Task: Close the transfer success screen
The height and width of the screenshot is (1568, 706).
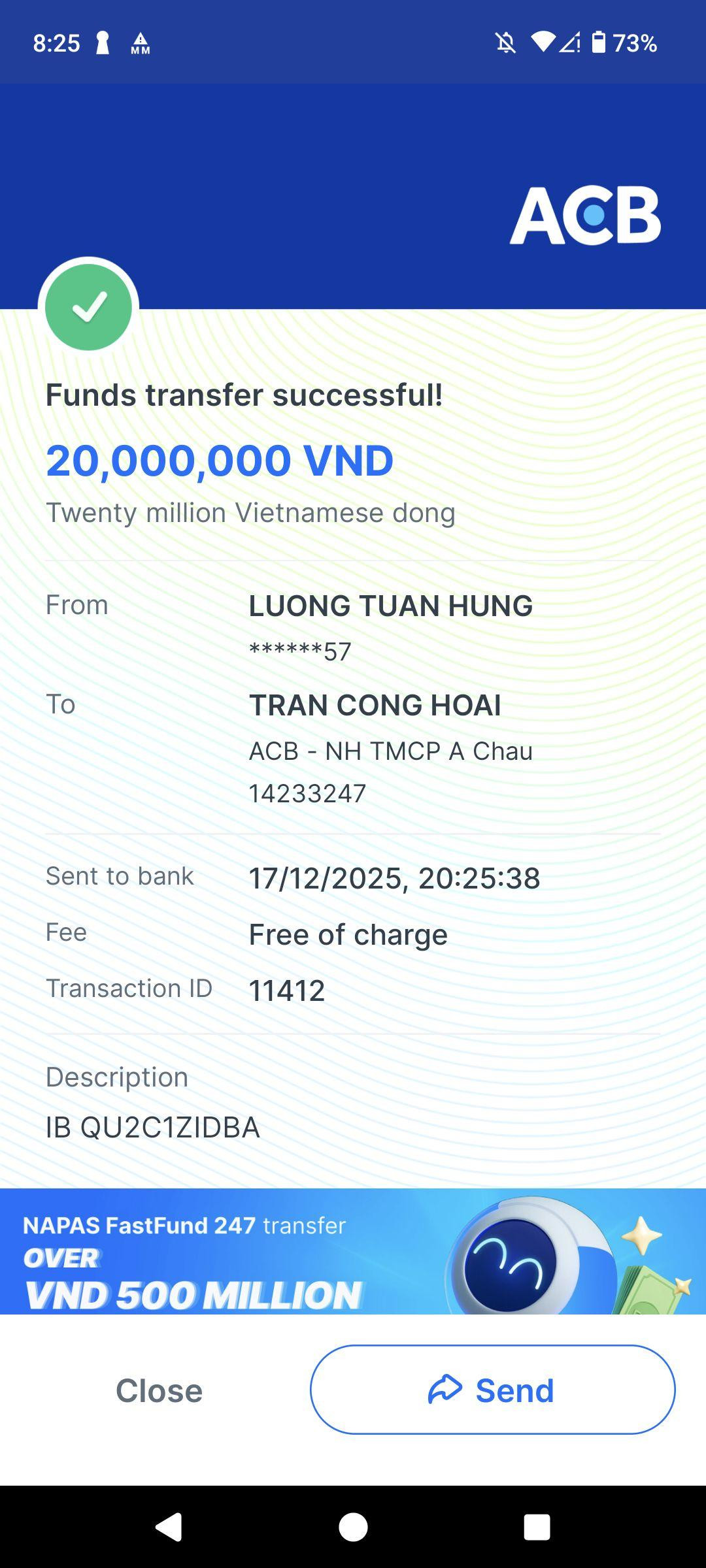Action: coord(159,1390)
